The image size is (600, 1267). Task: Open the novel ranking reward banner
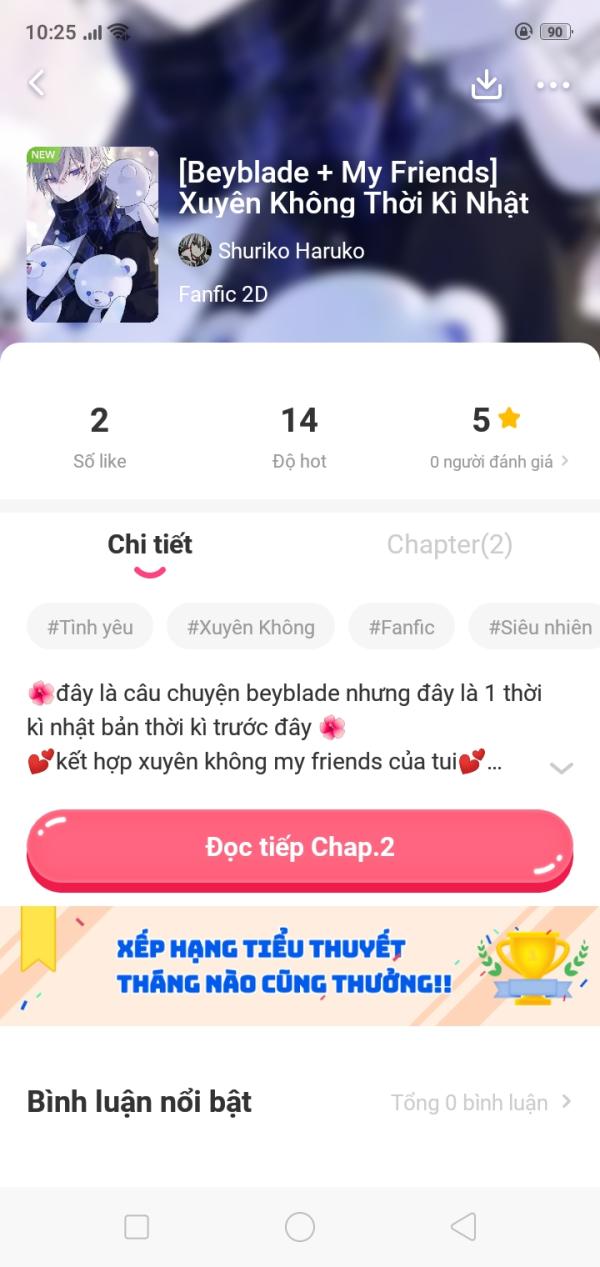click(300, 965)
